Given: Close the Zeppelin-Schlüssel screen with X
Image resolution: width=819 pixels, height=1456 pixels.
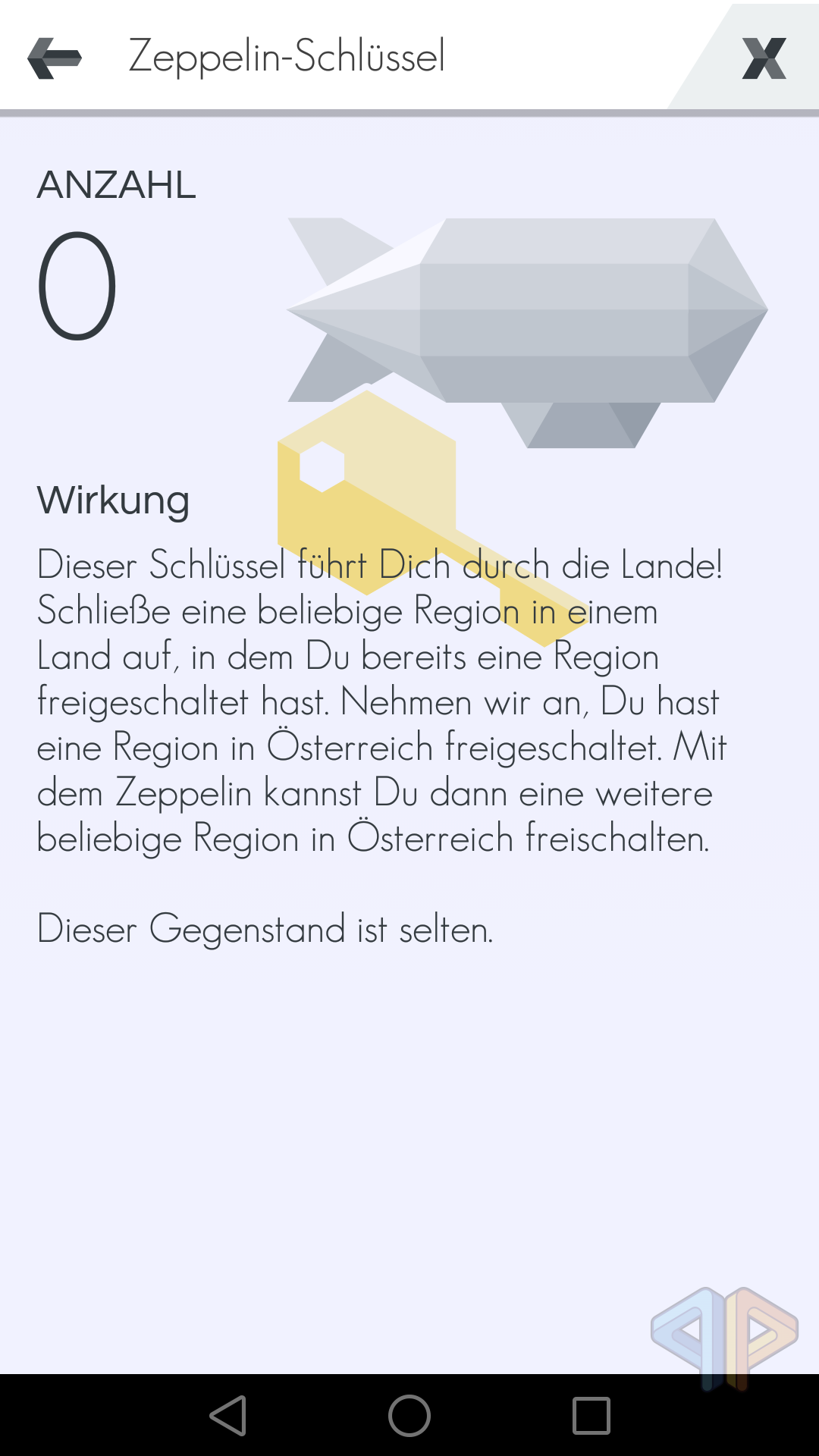Looking at the screenshot, I should click(764, 58).
